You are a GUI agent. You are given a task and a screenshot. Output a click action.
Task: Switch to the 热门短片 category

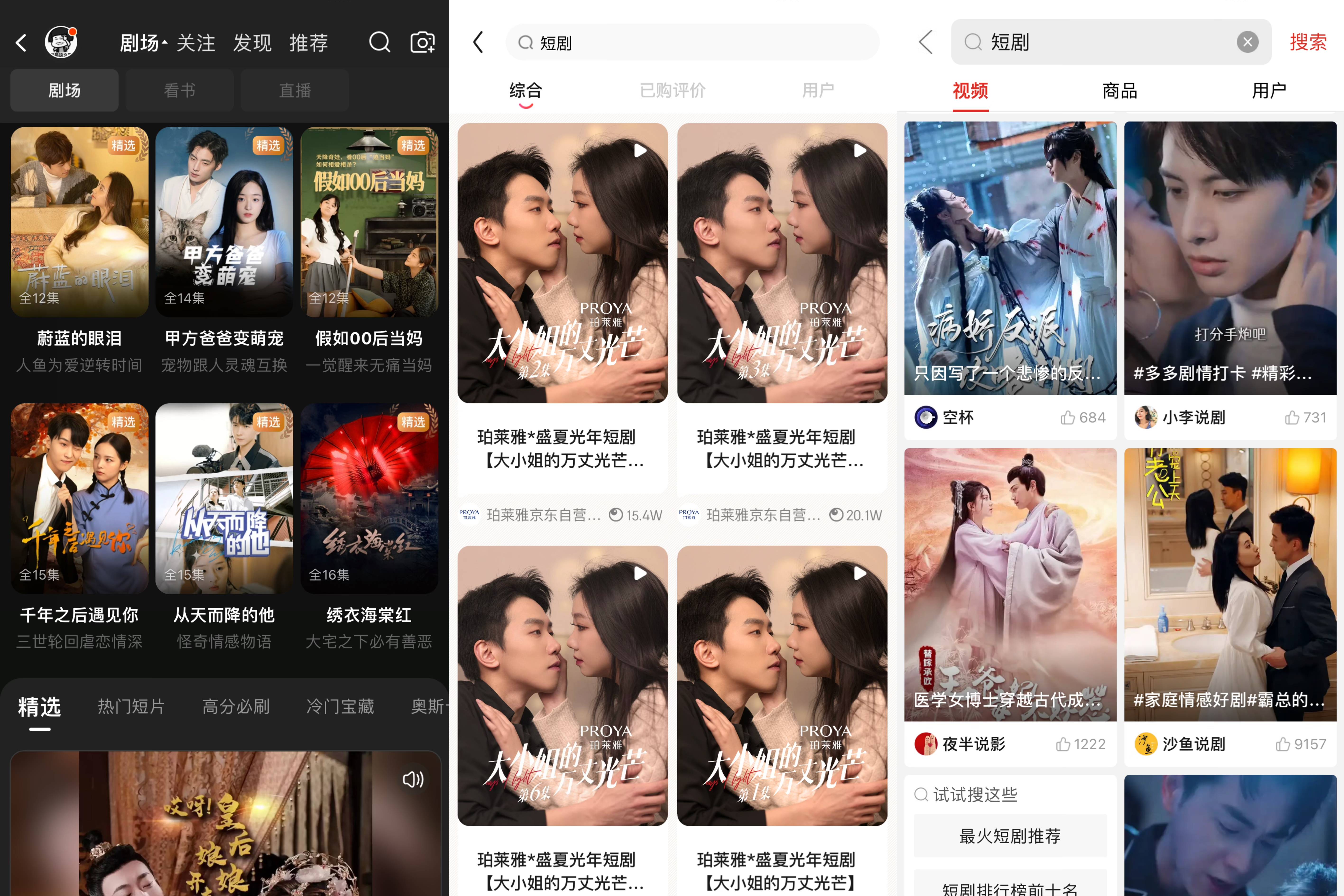pos(131,707)
